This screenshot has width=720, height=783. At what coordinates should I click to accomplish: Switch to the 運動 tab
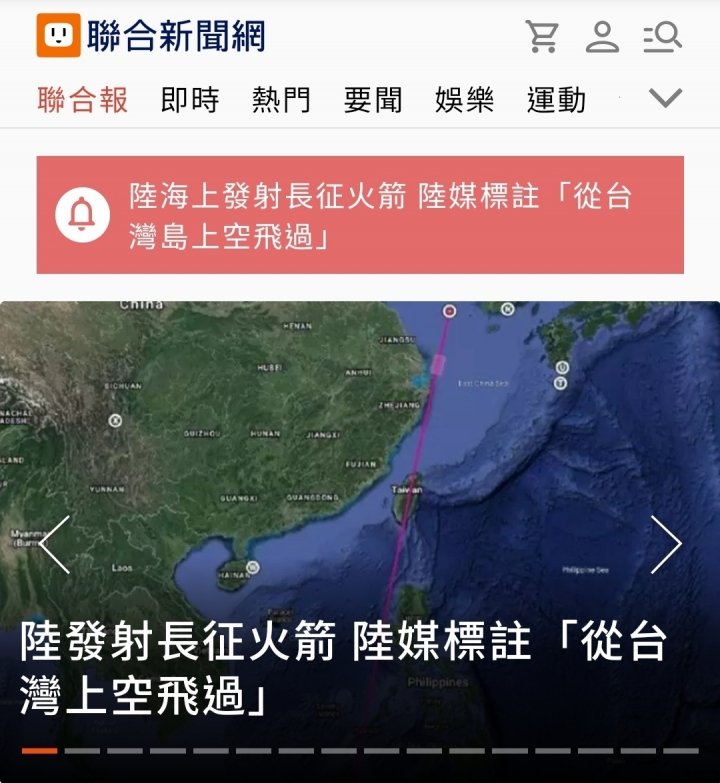(556, 100)
